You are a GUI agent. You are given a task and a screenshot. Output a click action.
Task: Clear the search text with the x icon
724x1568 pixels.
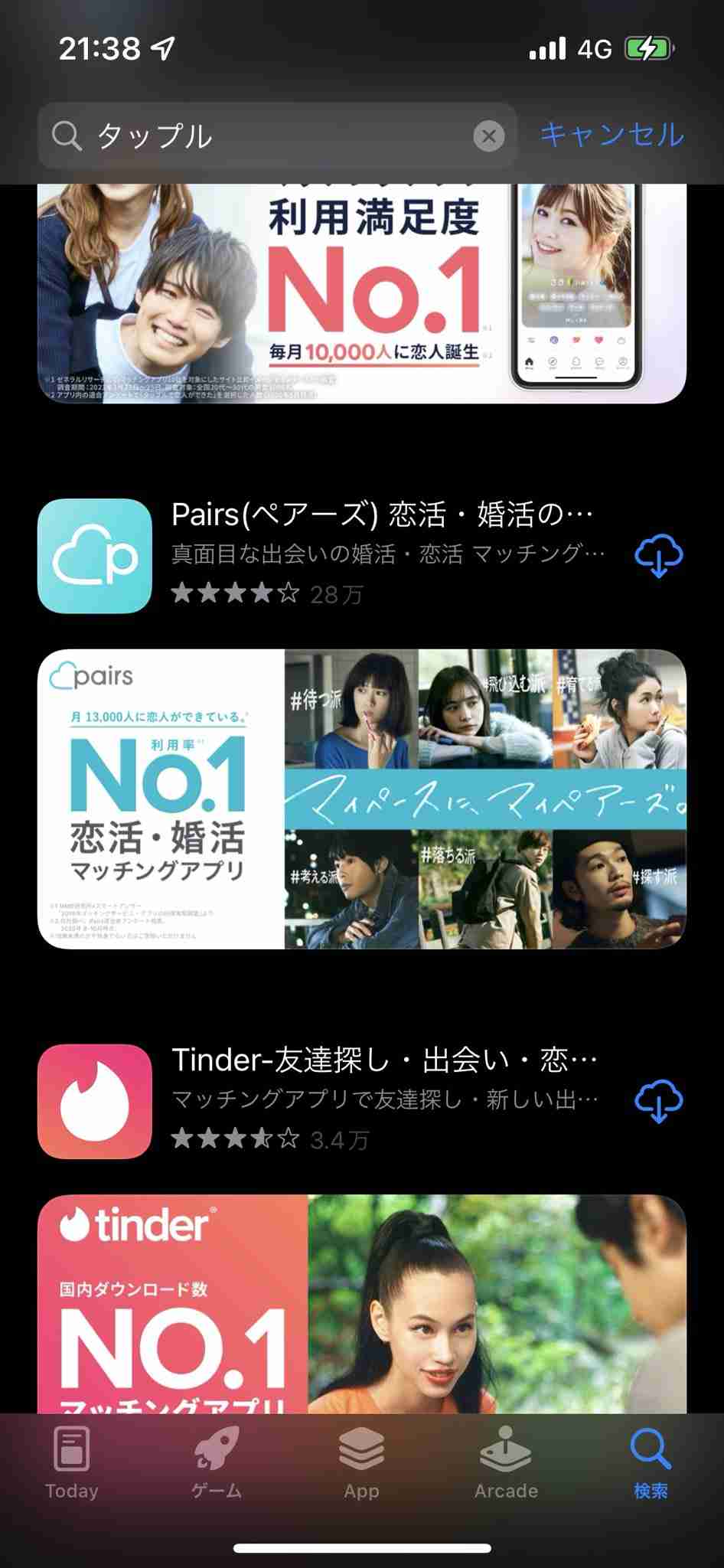(490, 135)
